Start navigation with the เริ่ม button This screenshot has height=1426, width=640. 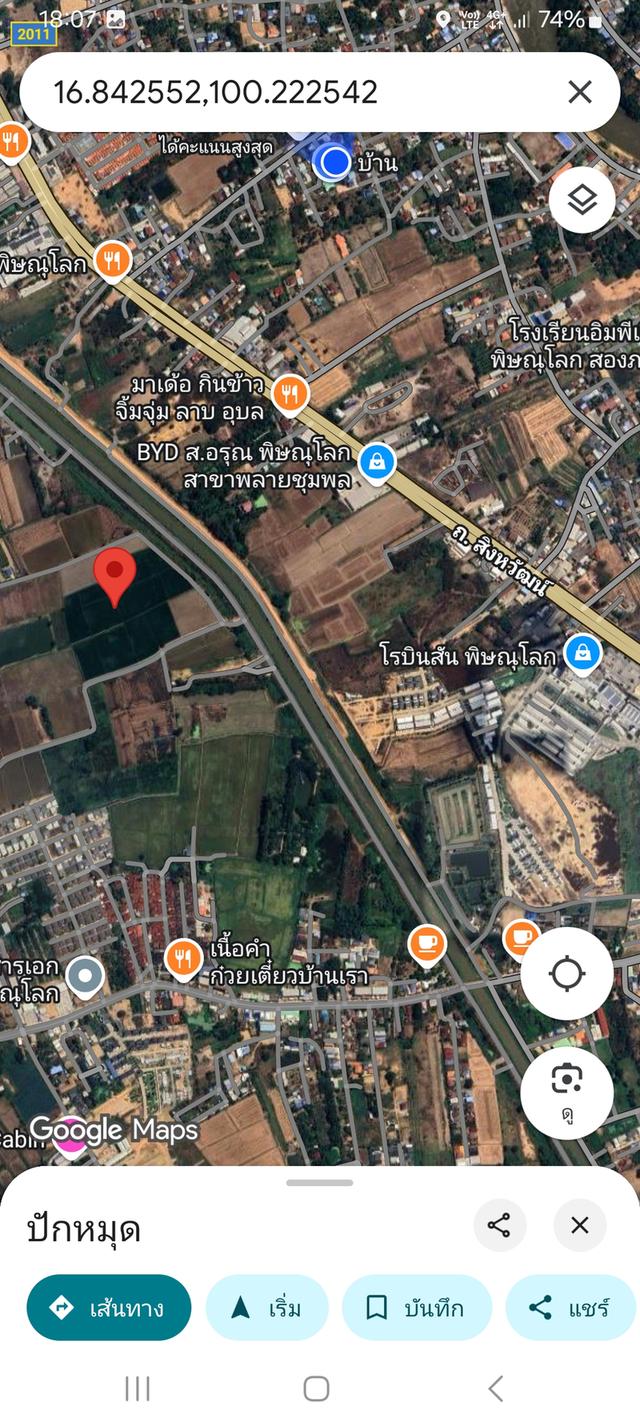click(x=266, y=1307)
